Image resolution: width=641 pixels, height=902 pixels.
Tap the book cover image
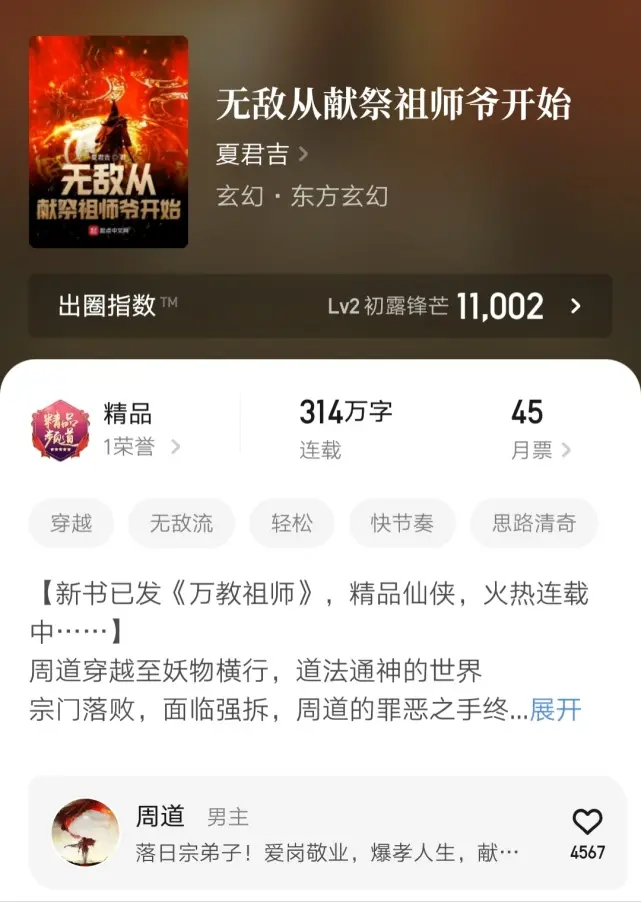click(109, 142)
